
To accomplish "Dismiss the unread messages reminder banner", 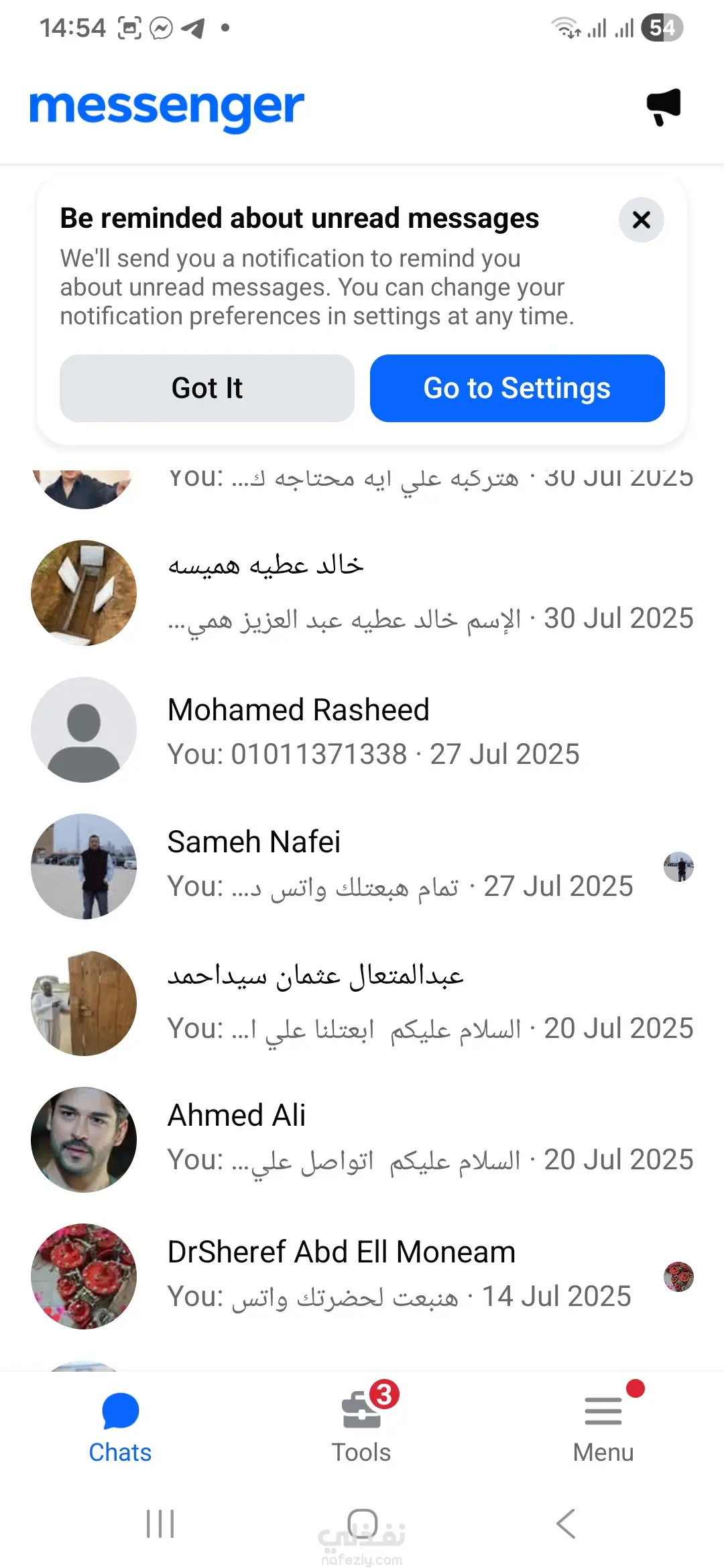I will click(641, 220).
